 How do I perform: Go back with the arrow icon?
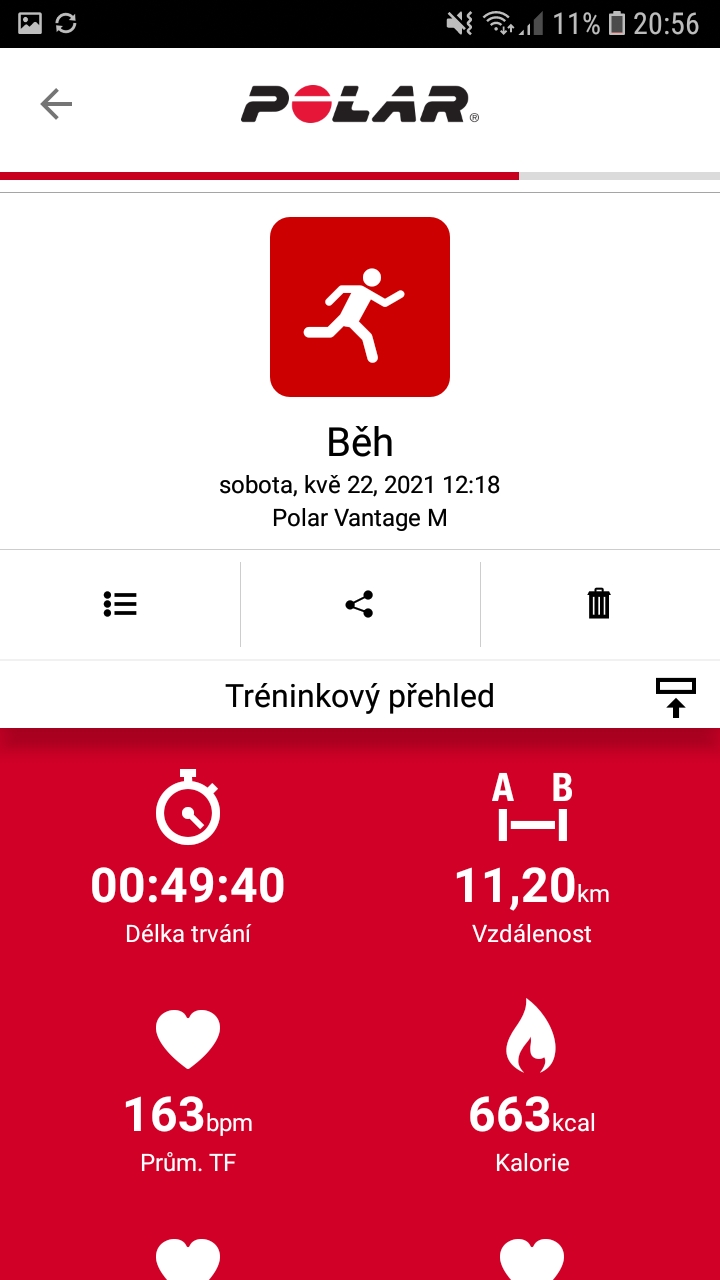tap(56, 104)
